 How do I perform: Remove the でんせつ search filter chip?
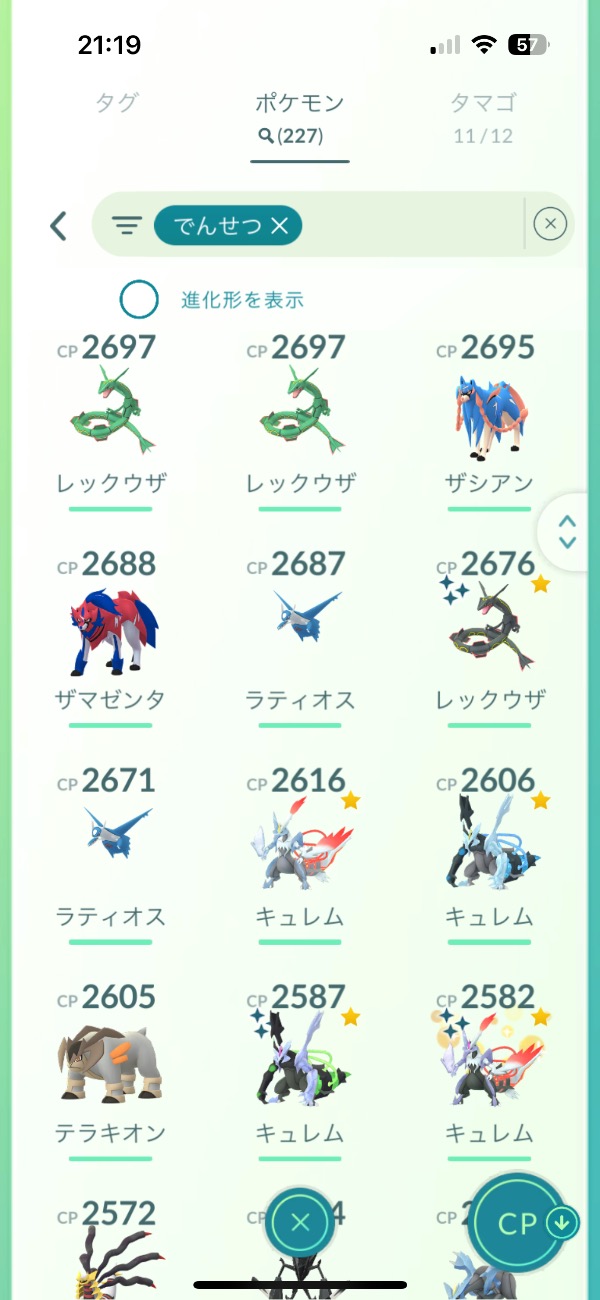[279, 227]
